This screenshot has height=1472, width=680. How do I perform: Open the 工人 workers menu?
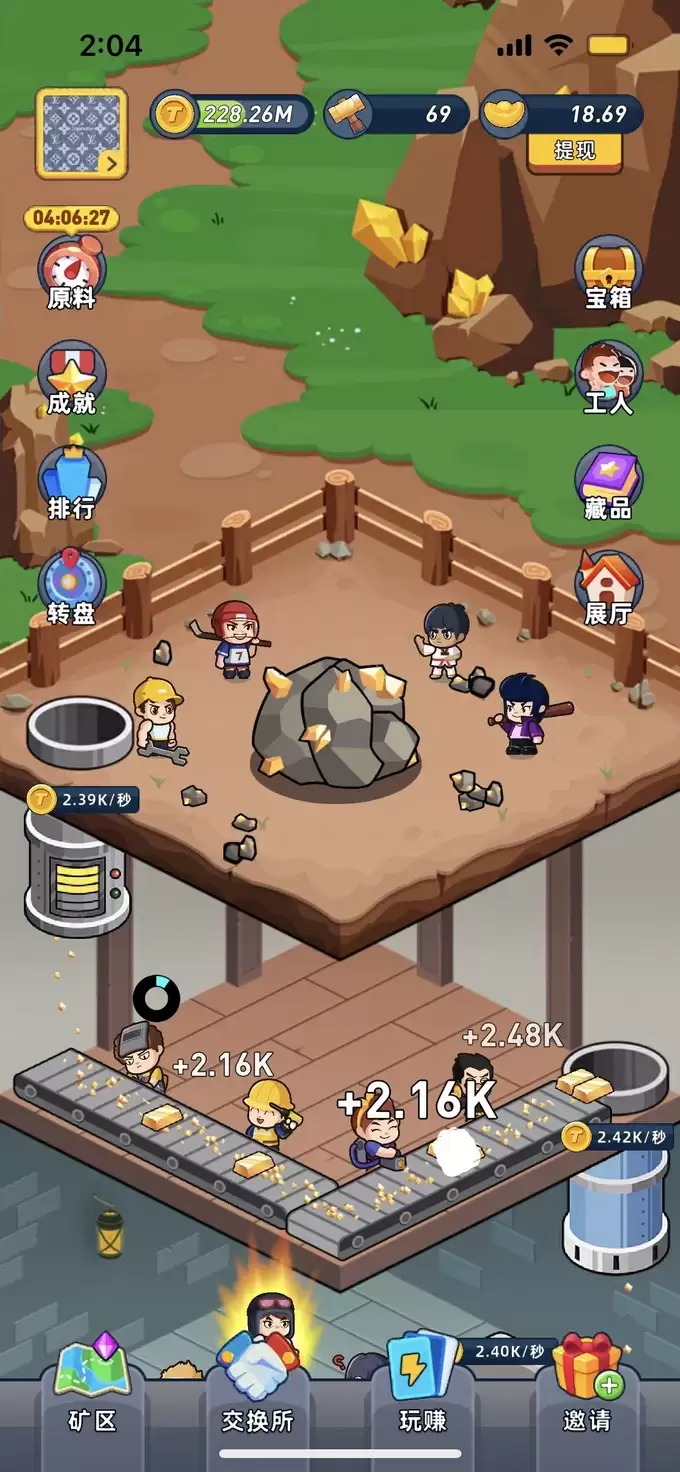click(x=608, y=377)
